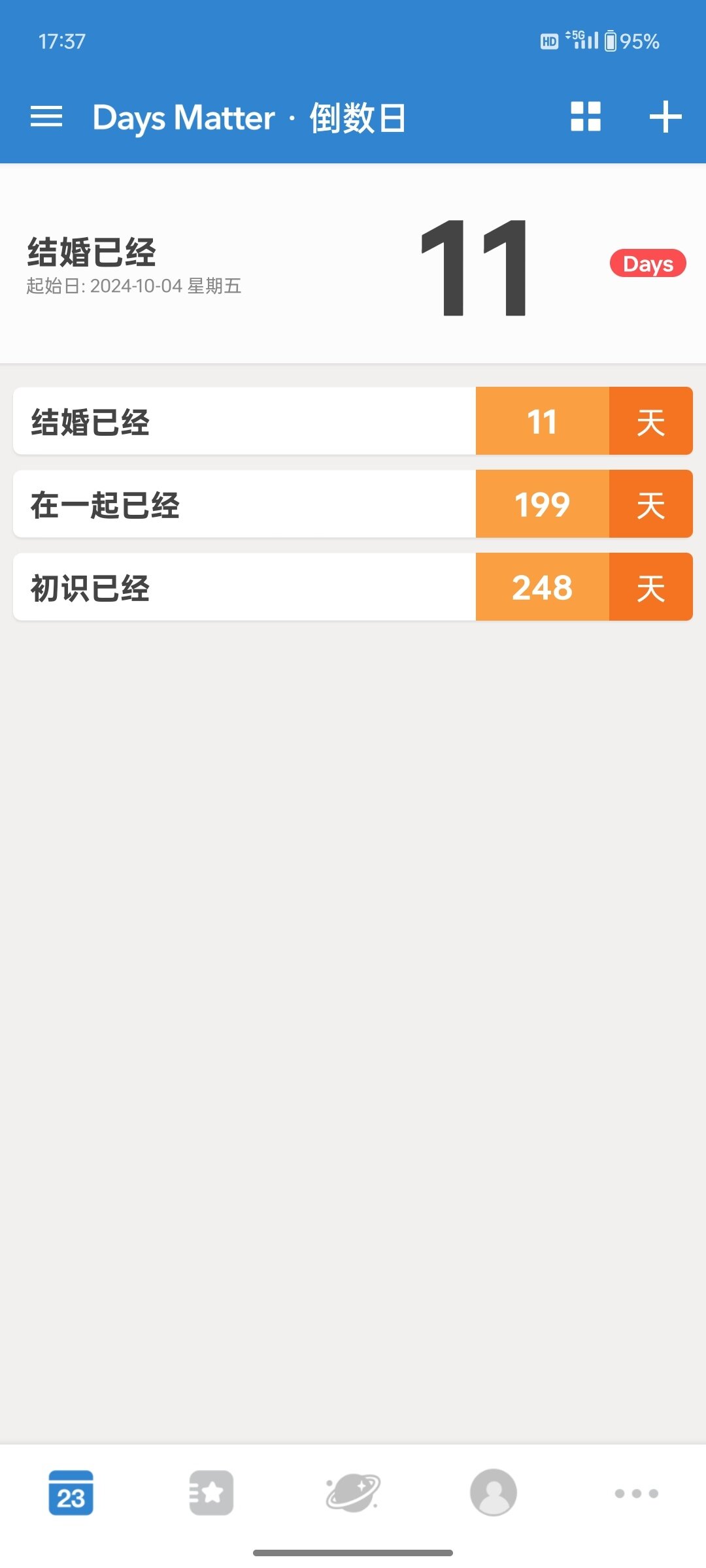The height and width of the screenshot is (1568, 706).
Task: Open the 在一起已经 199 天 event
Action: [353, 504]
